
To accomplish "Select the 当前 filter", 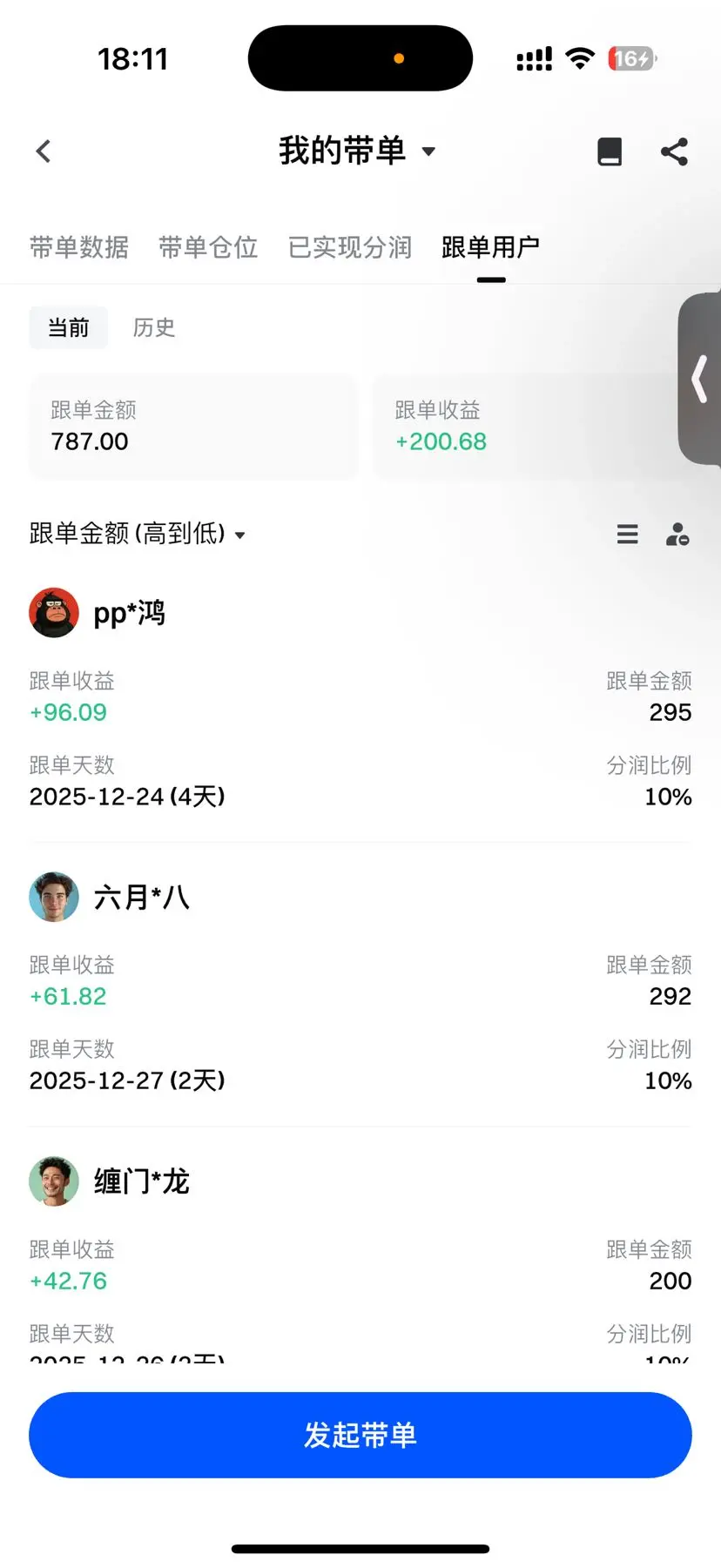I will 69,327.
